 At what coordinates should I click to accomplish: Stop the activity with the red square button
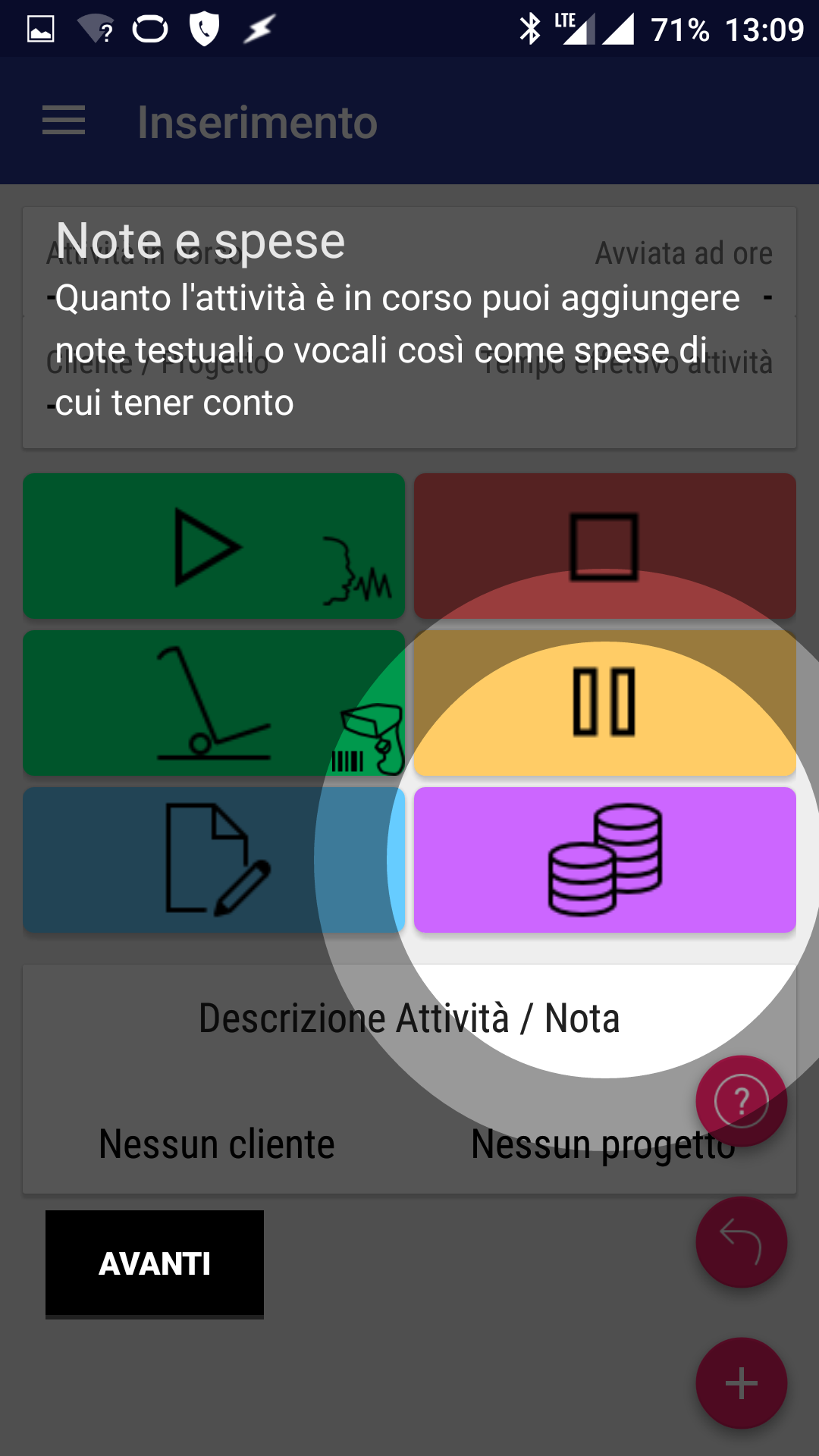(x=604, y=546)
